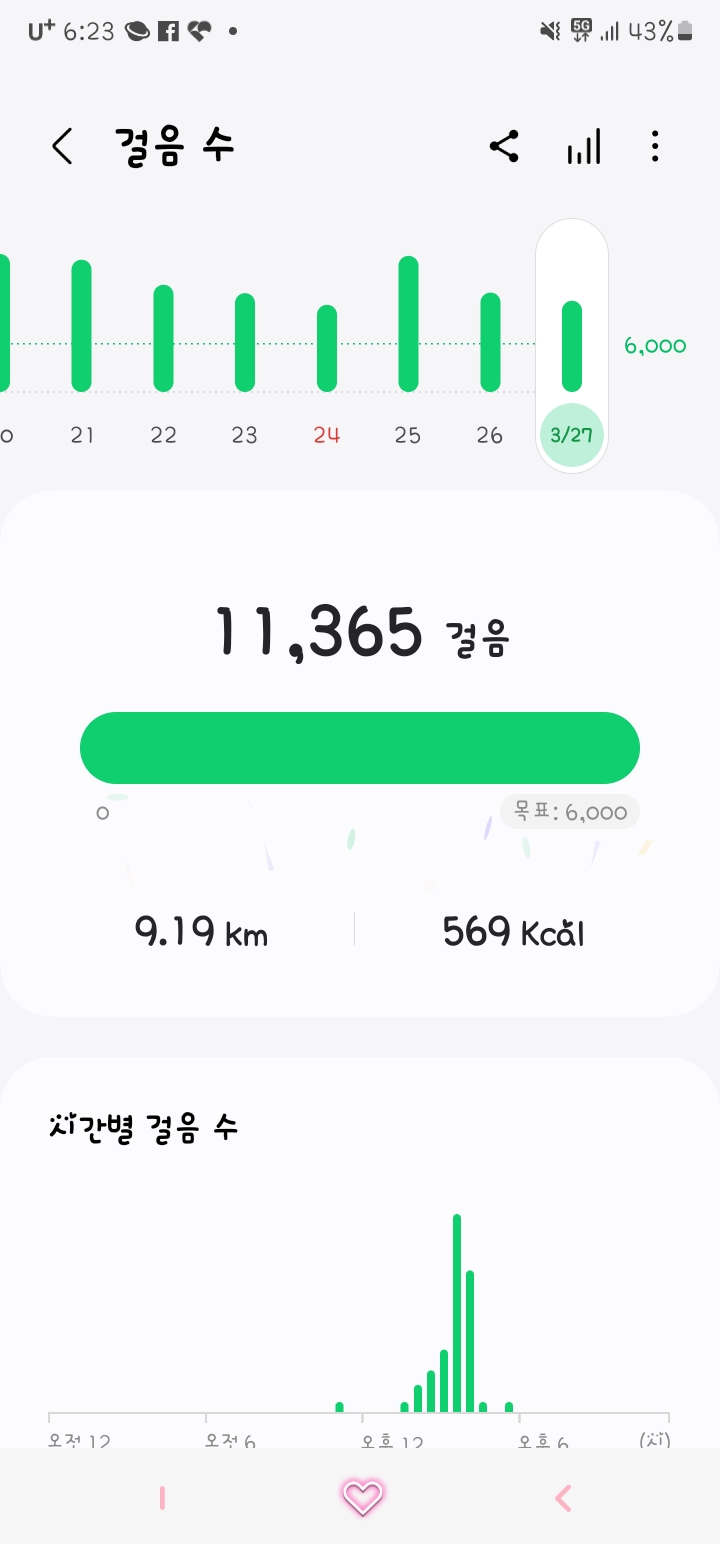Tap the 목표: 6,000 goal chip
Screen dimensions: 720x1544
570,812
